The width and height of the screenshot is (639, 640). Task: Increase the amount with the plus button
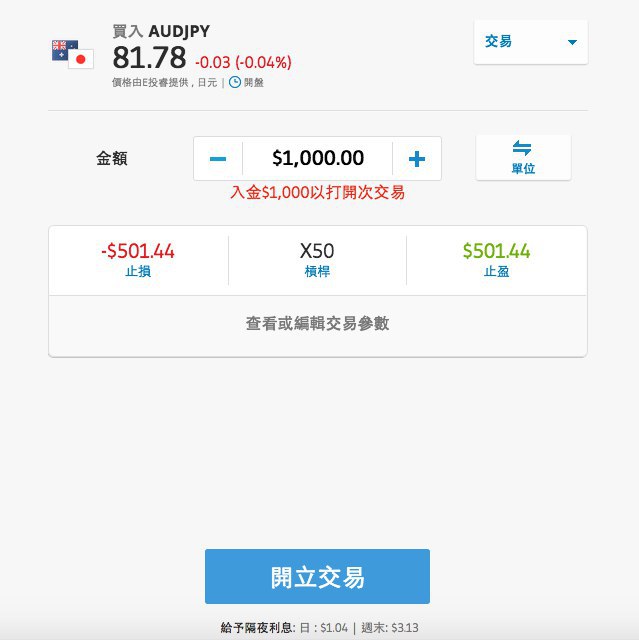pyautogui.click(x=417, y=159)
